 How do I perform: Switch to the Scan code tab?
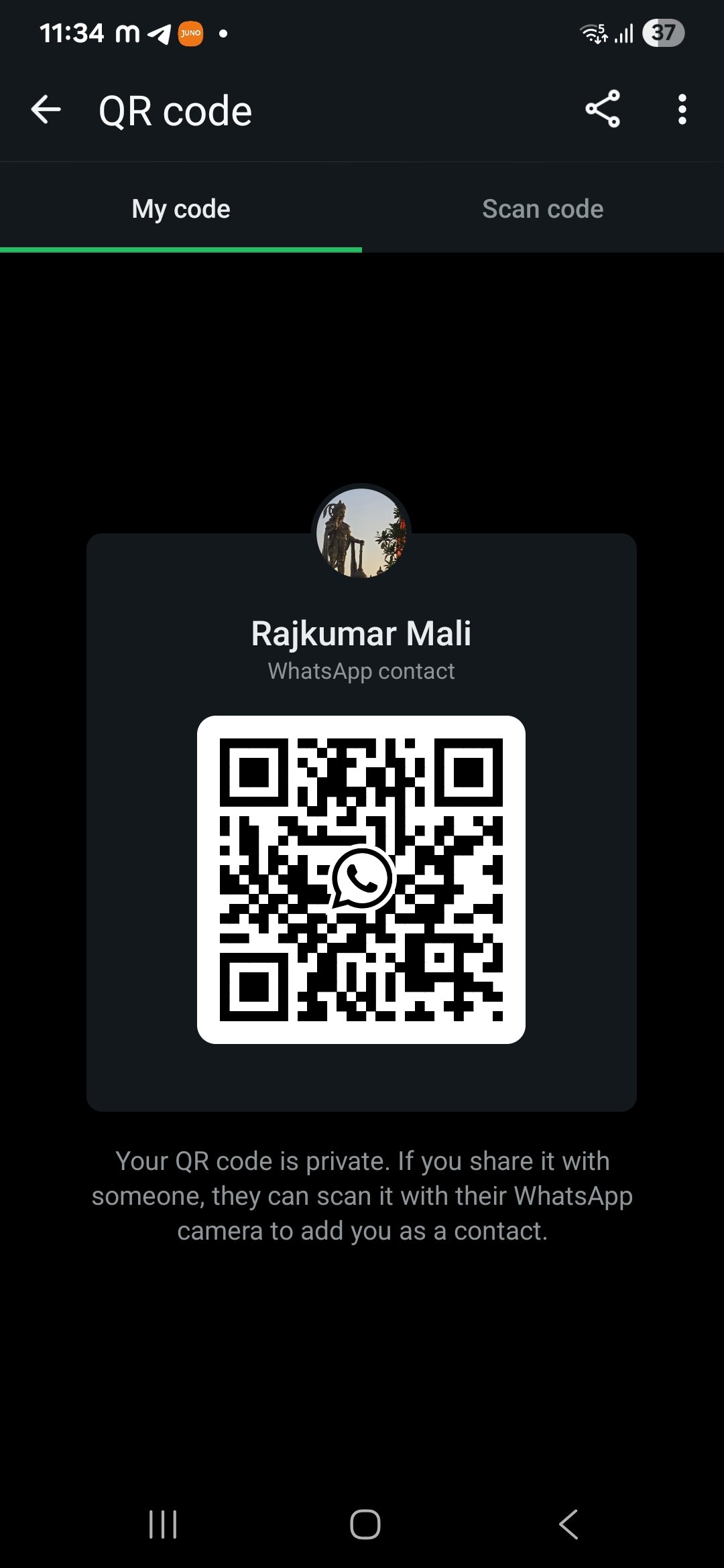click(542, 209)
